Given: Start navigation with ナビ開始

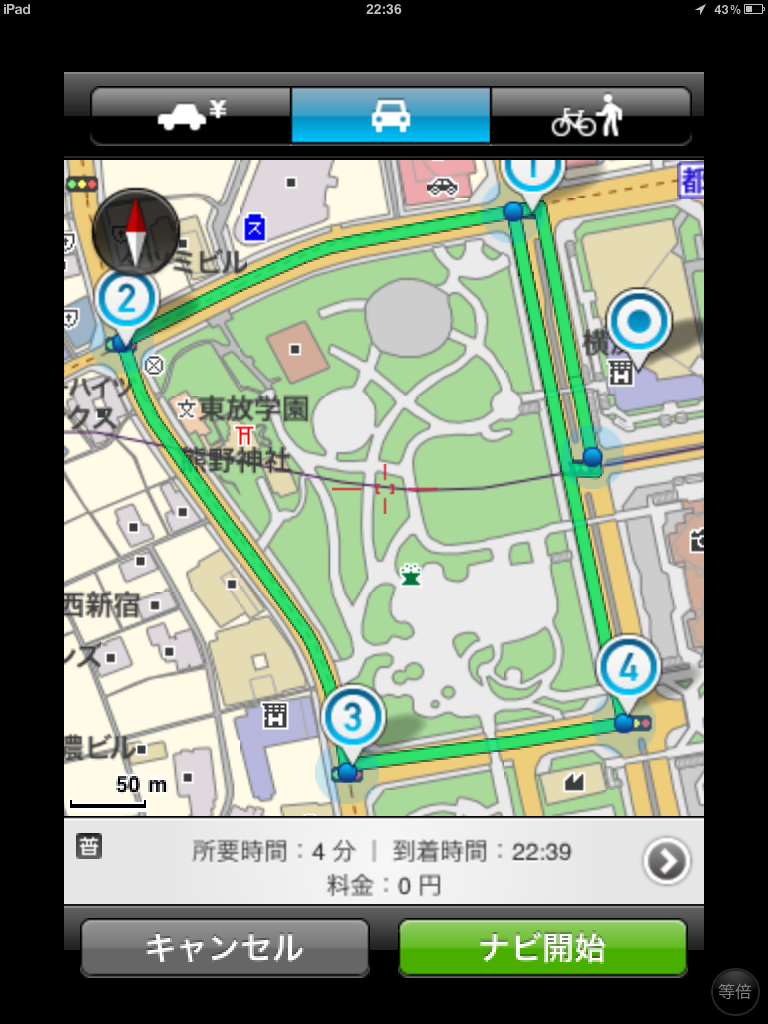Looking at the screenshot, I should pos(543,947).
